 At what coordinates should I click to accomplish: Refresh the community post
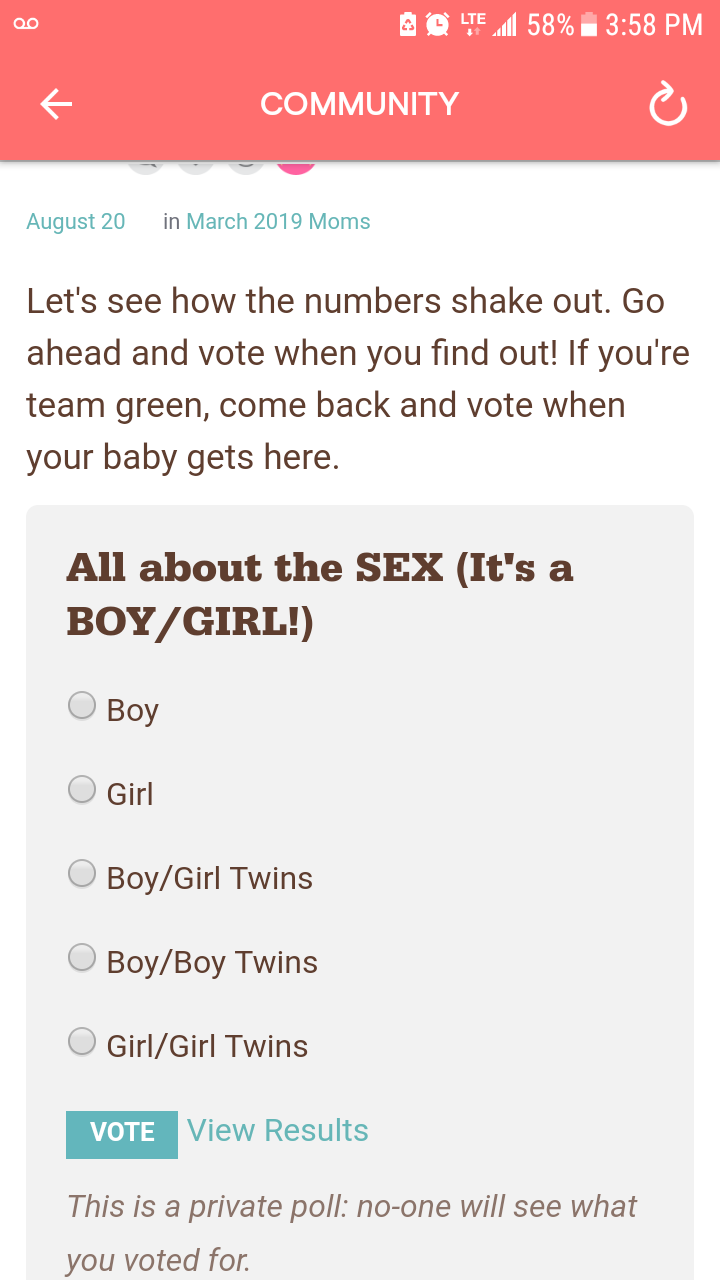point(667,105)
